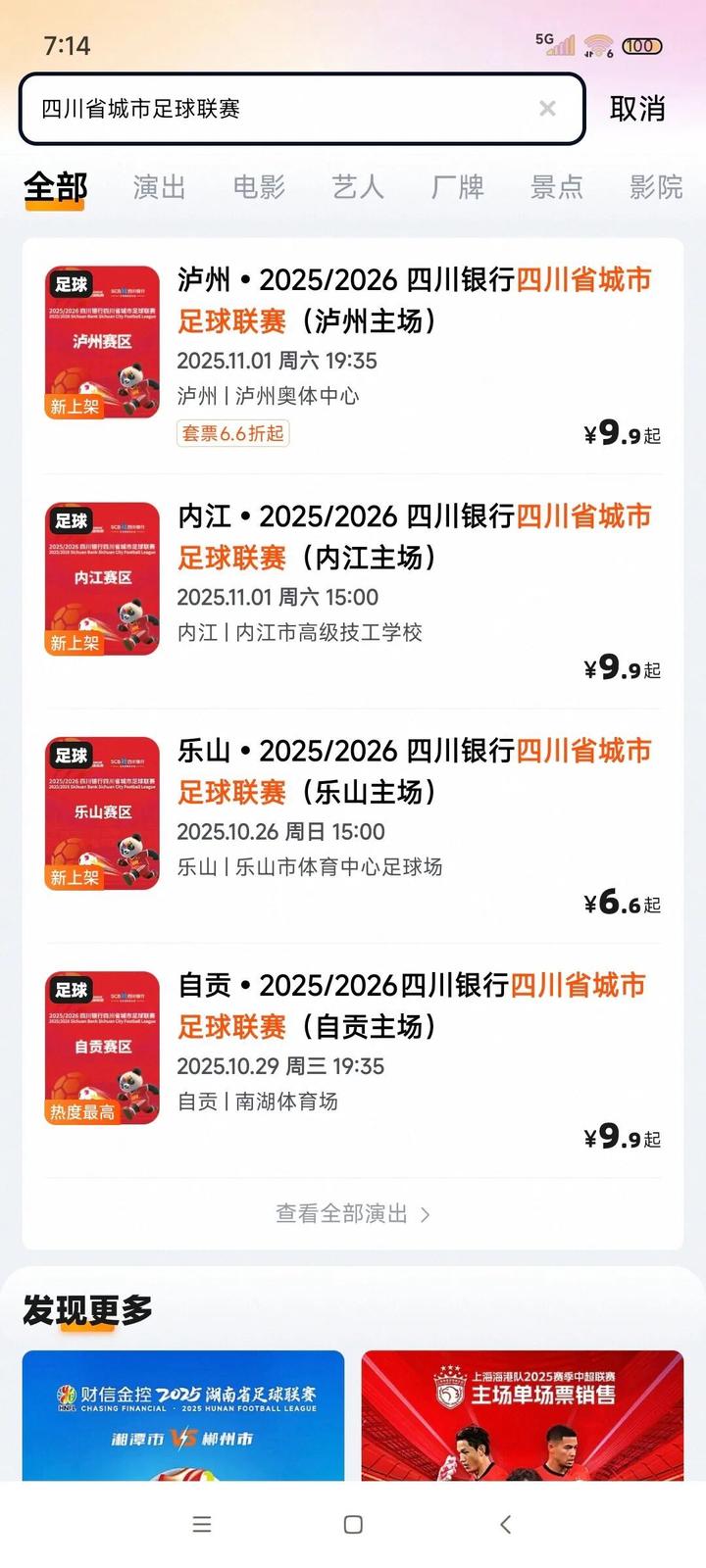Viewport: 706px width, 1568px height.
Task: Open the 湖南省足球联赛 湘潭市 vs 郴州市 card
Action: (183, 1416)
